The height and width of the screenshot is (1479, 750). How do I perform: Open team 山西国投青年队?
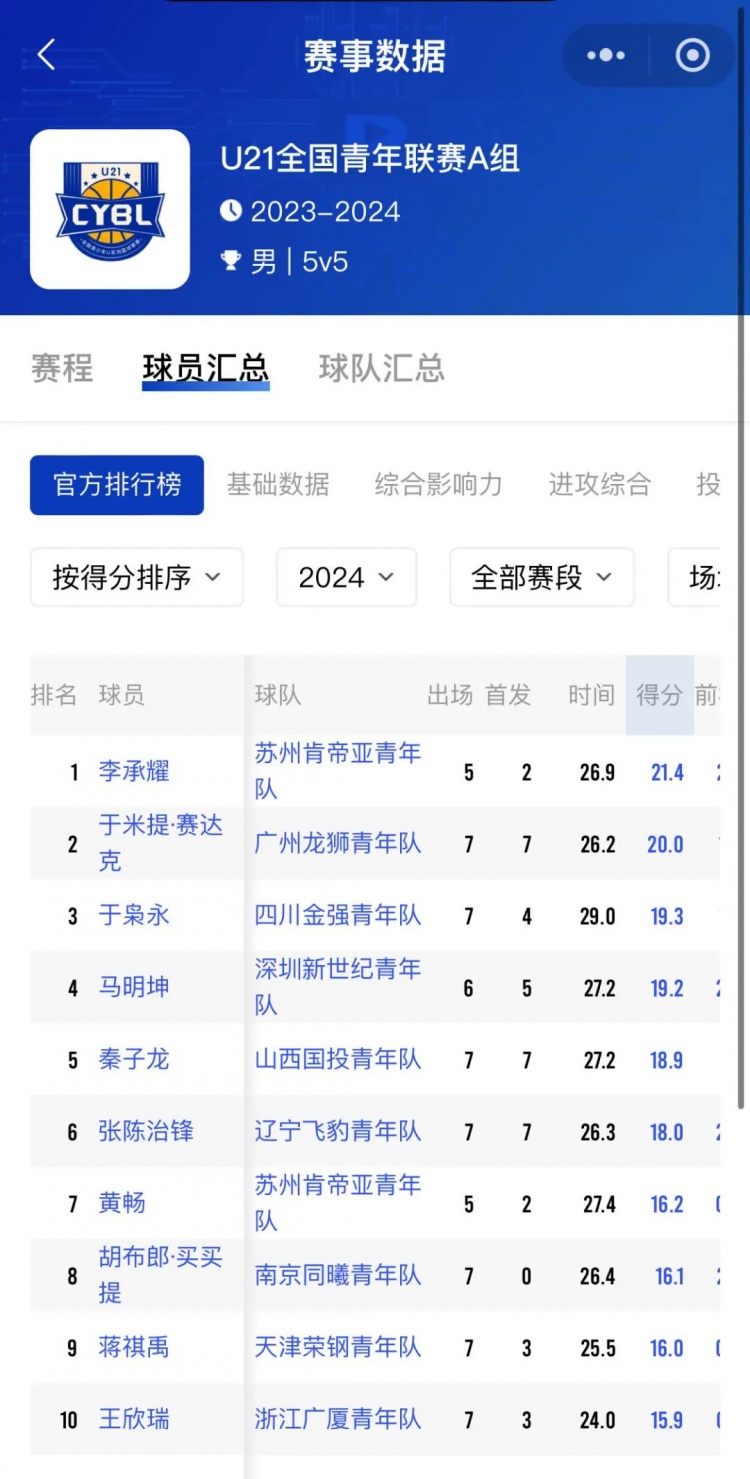[338, 1059]
